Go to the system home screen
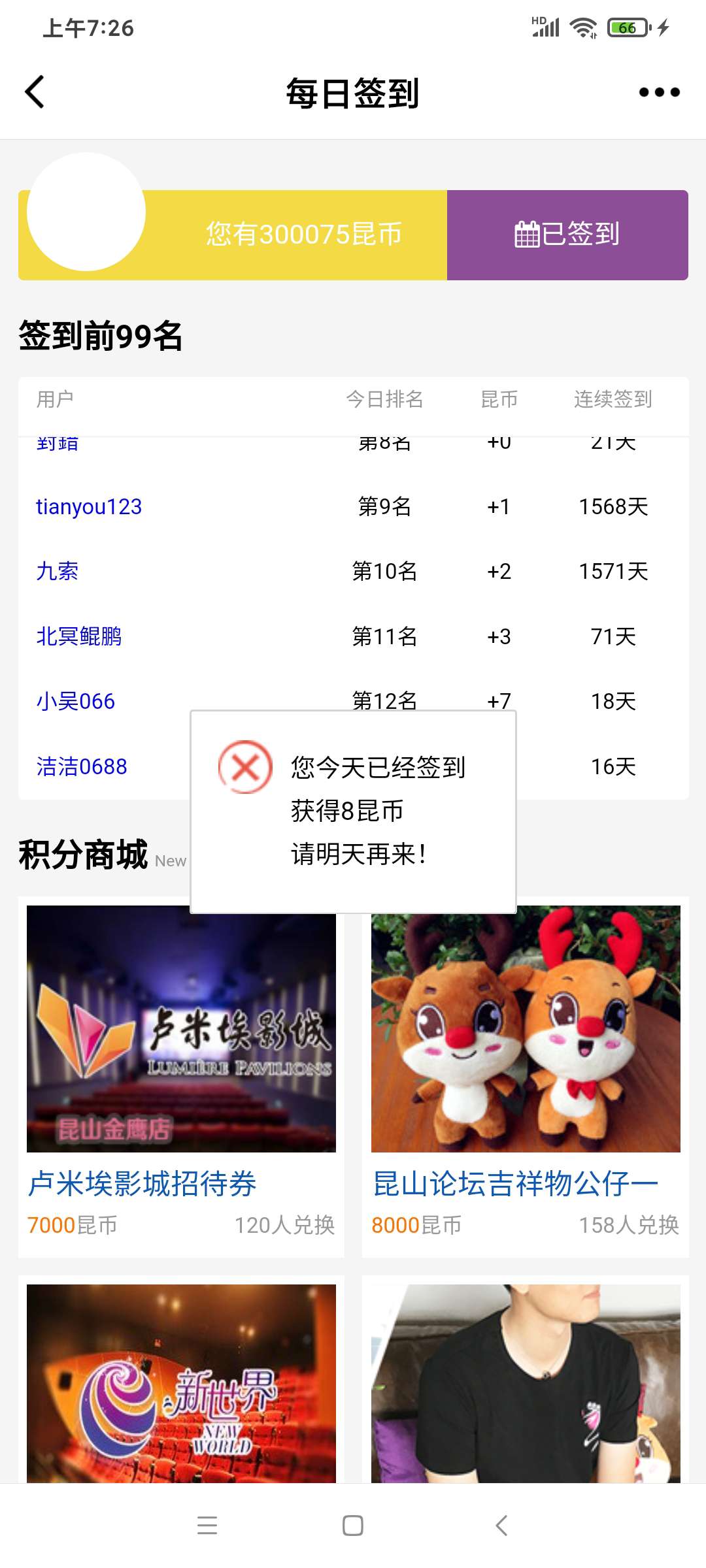Screen dimensions: 706x1568 [353, 1526]
